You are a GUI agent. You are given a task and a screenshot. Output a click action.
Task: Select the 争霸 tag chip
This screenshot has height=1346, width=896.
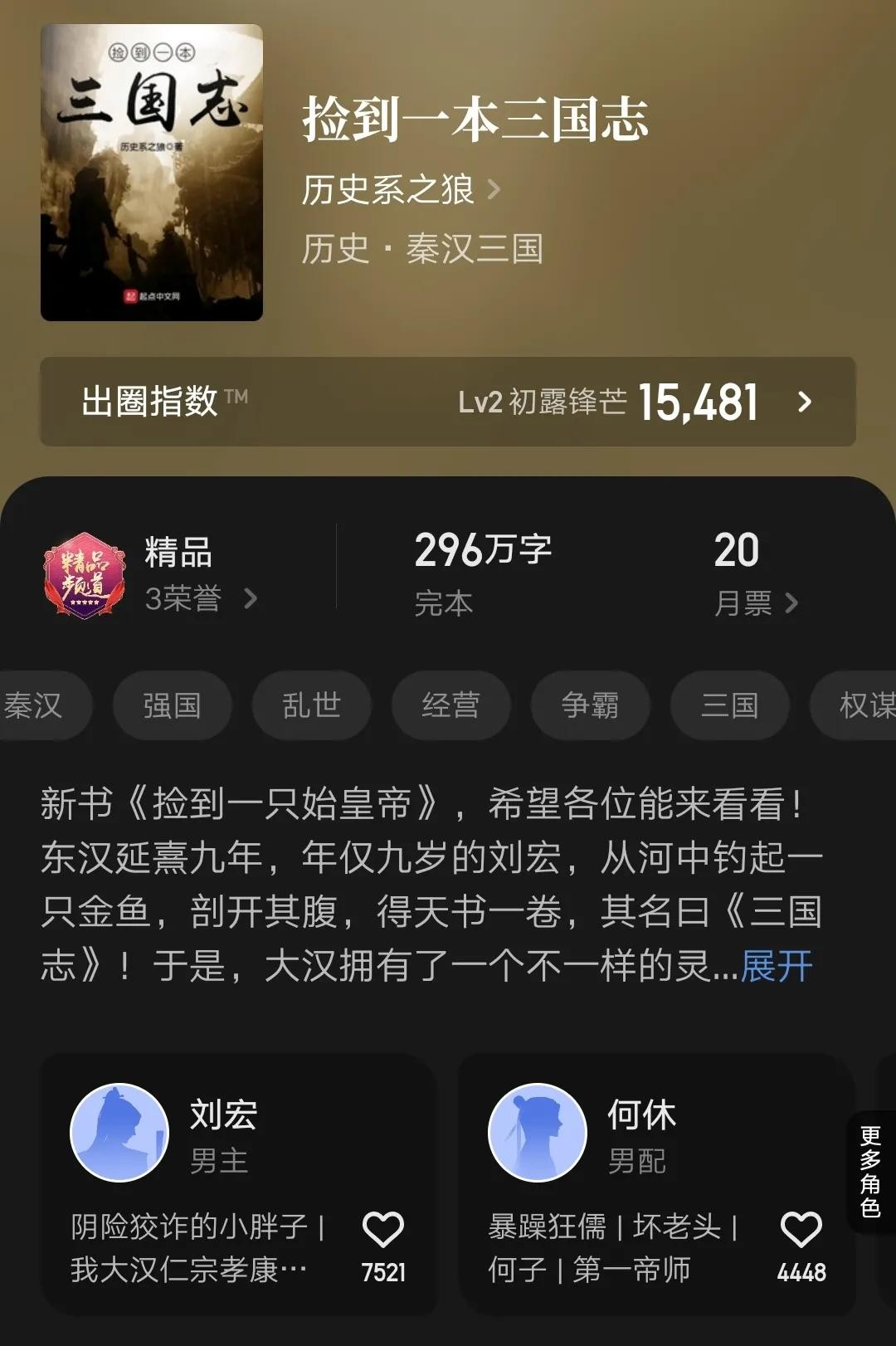coord(590,705)
